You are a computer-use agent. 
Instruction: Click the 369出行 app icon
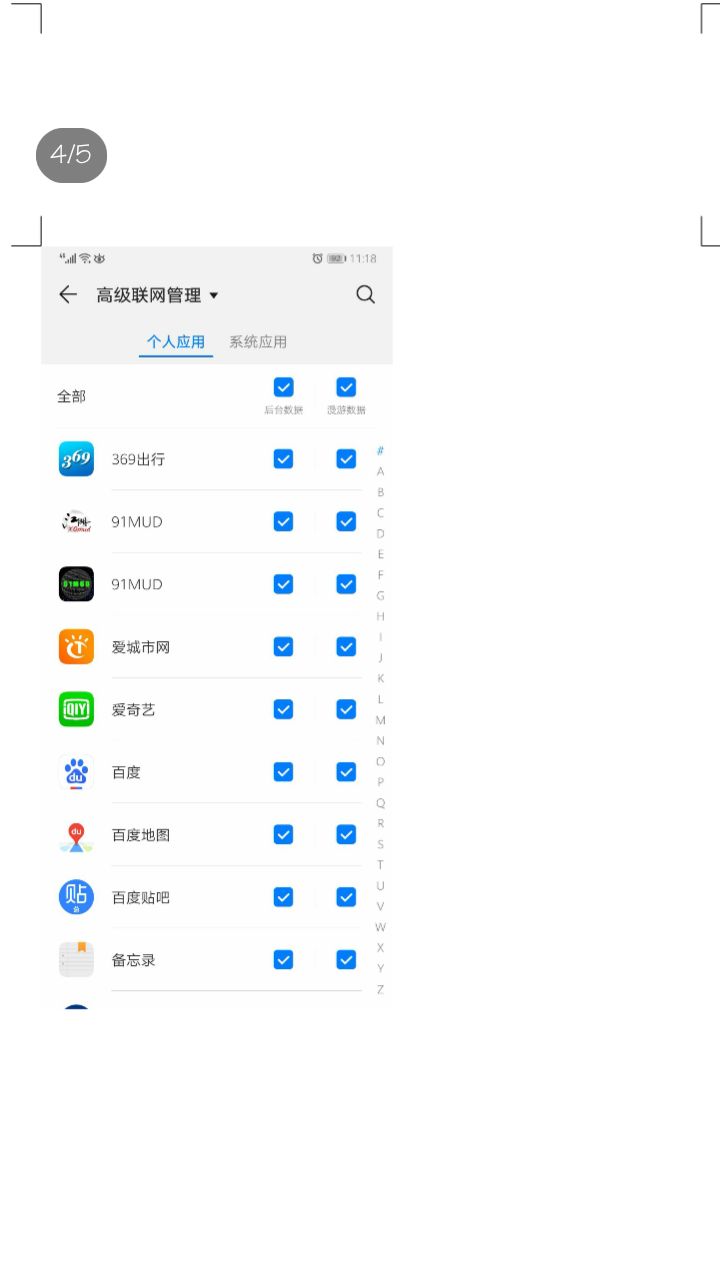[75, 458]
